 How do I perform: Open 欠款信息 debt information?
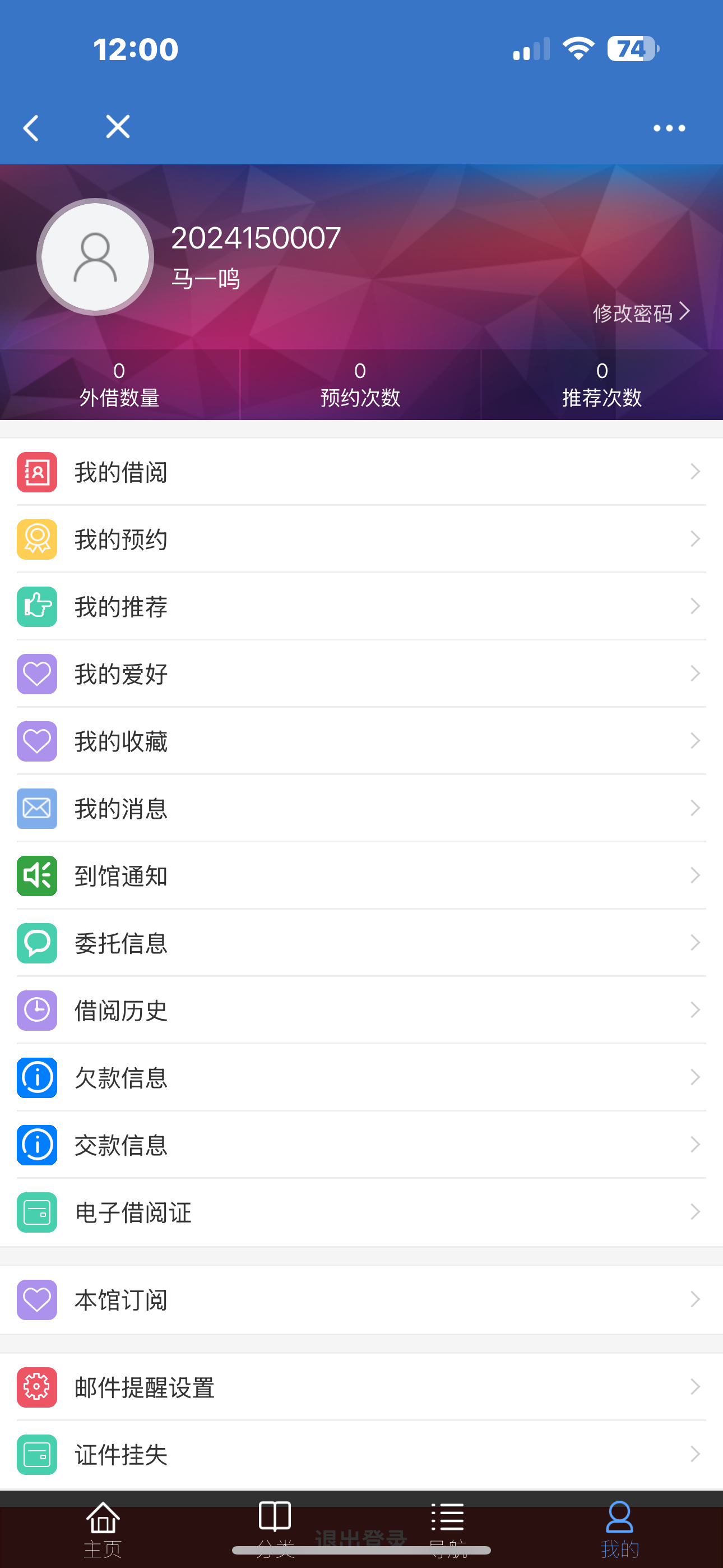(361, 1078)
